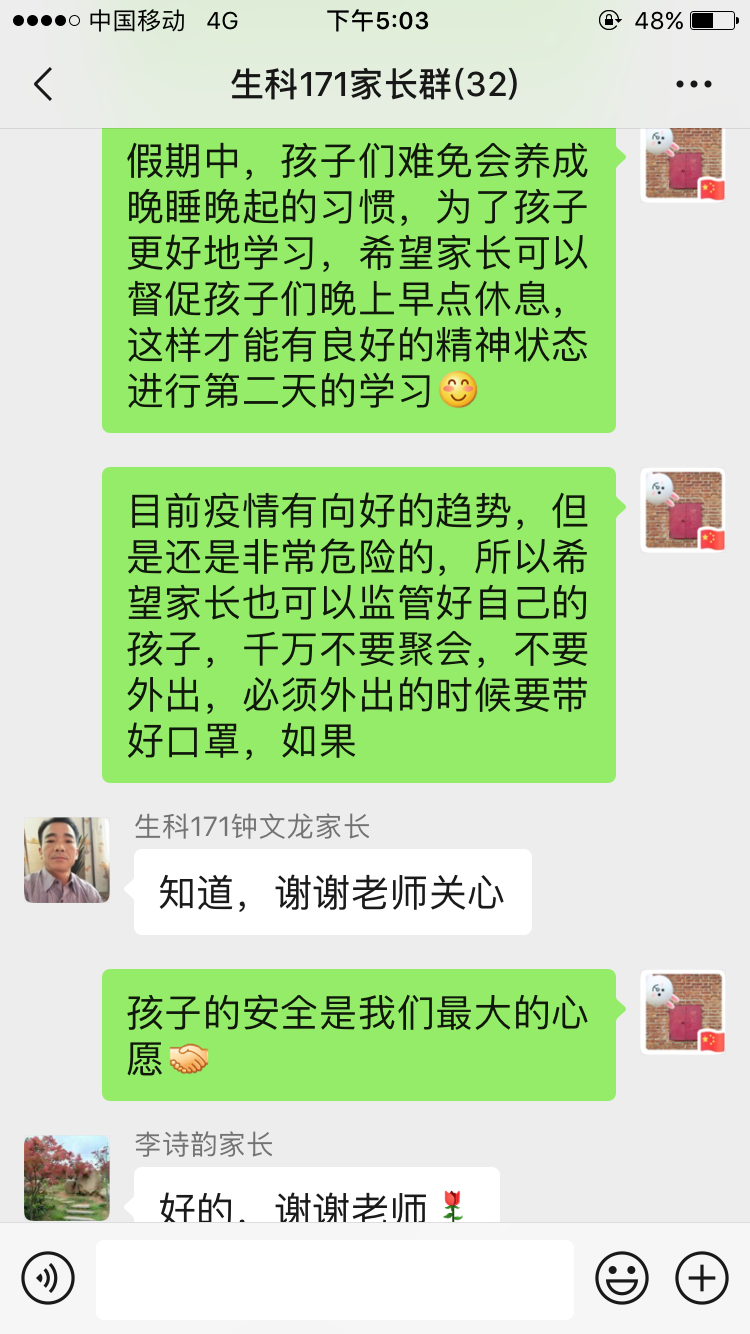Open the group chat details menu

pyautogui.click(x=693, y=85)
